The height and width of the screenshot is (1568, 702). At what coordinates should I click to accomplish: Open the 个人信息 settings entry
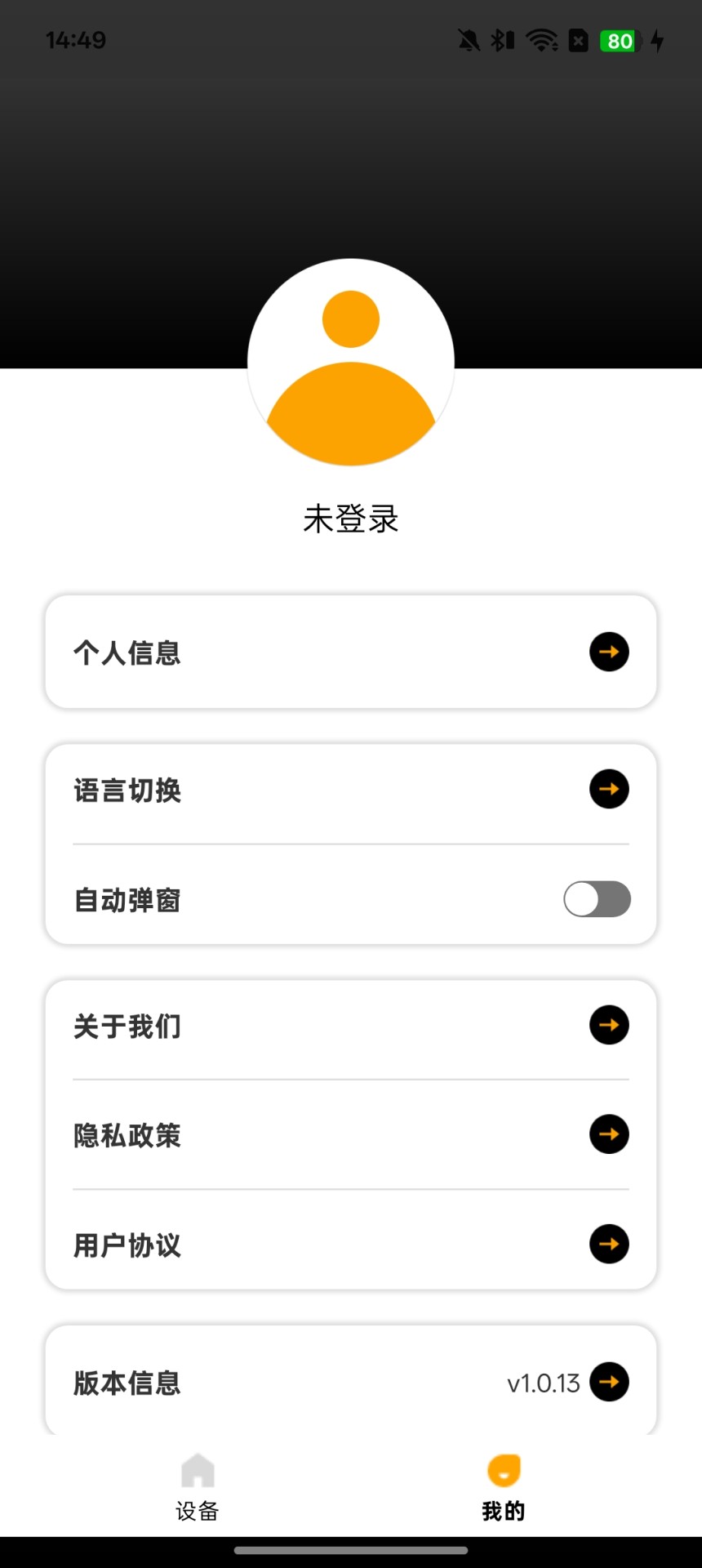351,652
